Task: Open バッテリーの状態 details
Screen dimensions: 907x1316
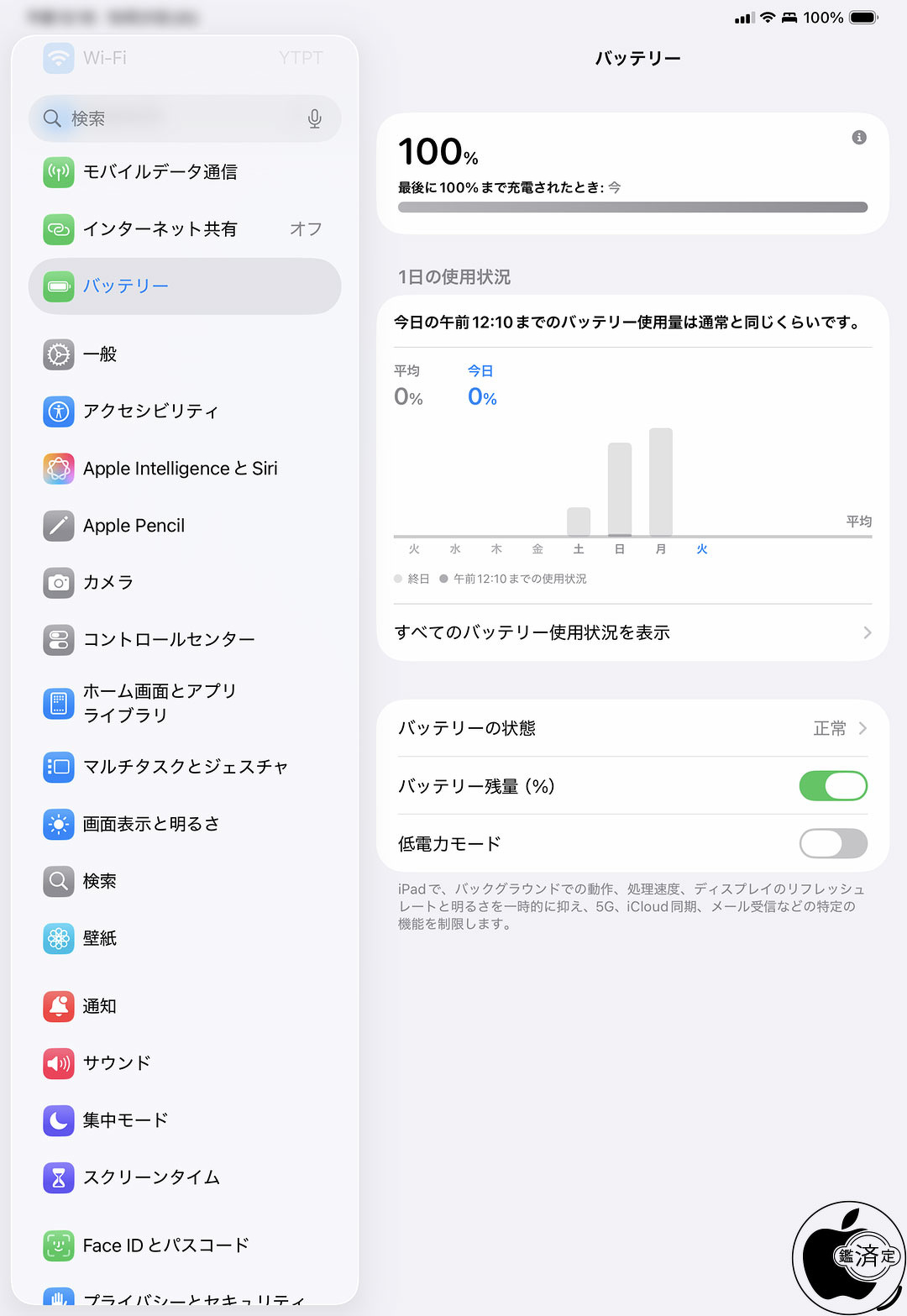Action: (632, 728)
